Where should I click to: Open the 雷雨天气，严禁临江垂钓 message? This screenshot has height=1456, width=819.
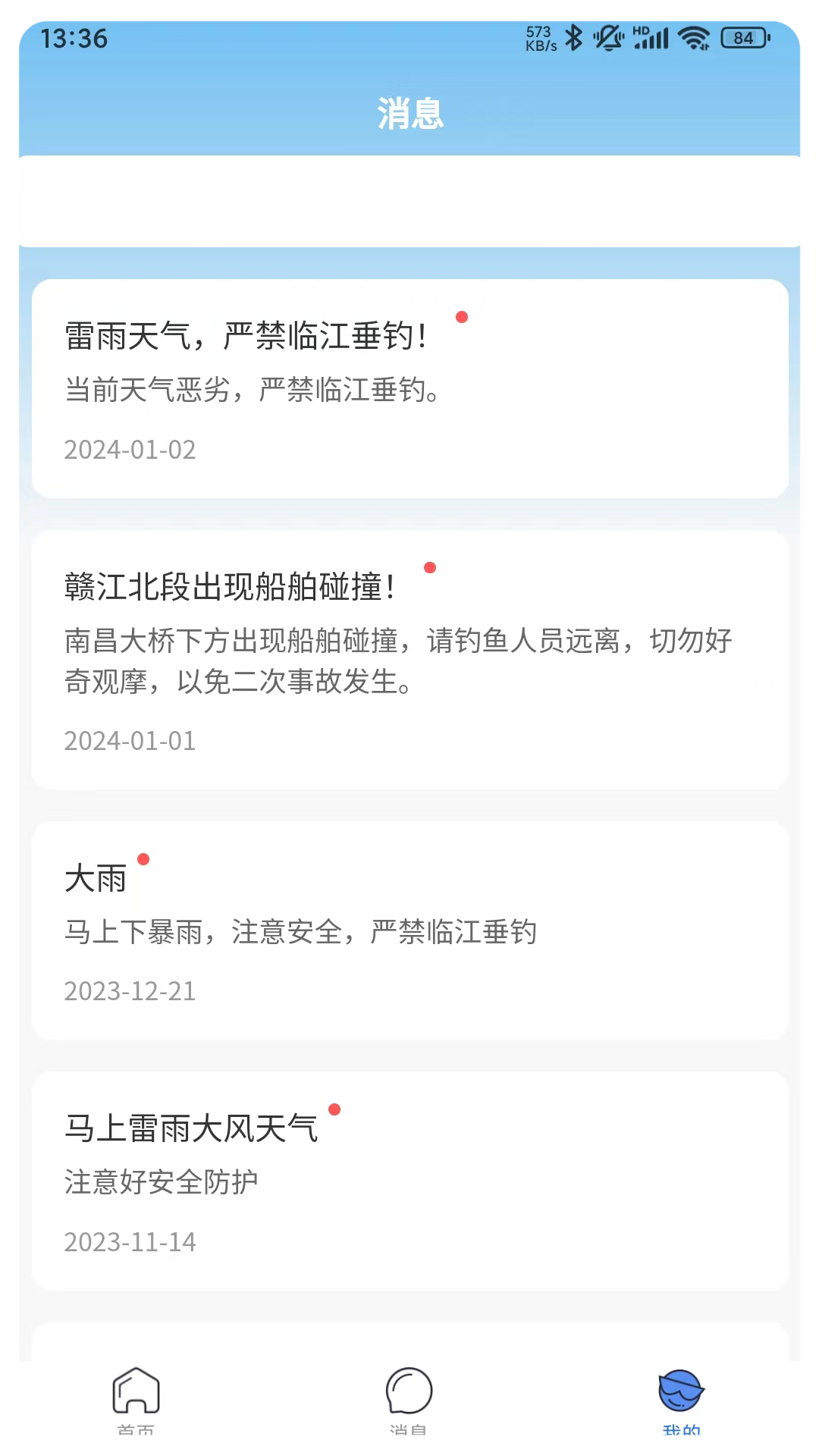coord(409,388)
